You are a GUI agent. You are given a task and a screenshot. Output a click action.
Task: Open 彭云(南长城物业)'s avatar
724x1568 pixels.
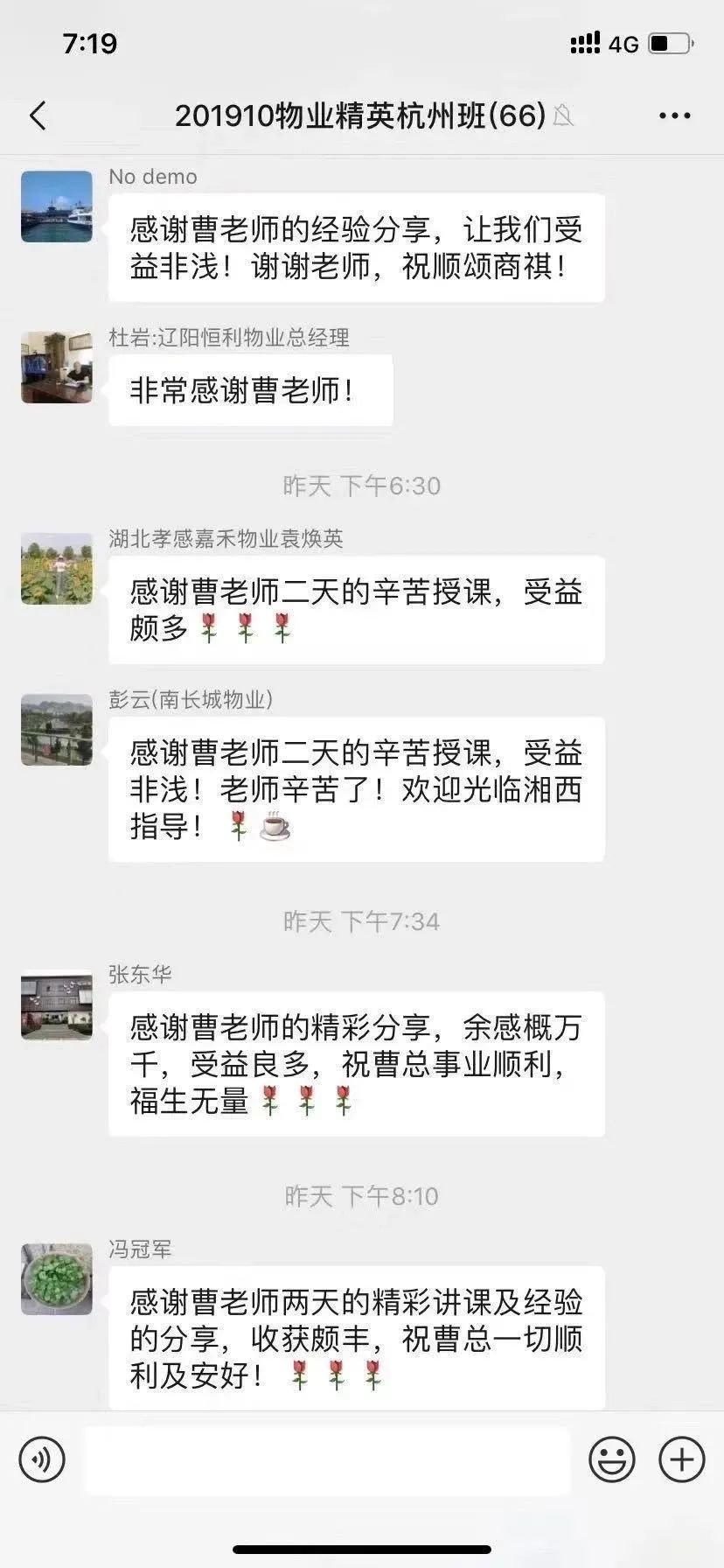(x=57, y=730)
